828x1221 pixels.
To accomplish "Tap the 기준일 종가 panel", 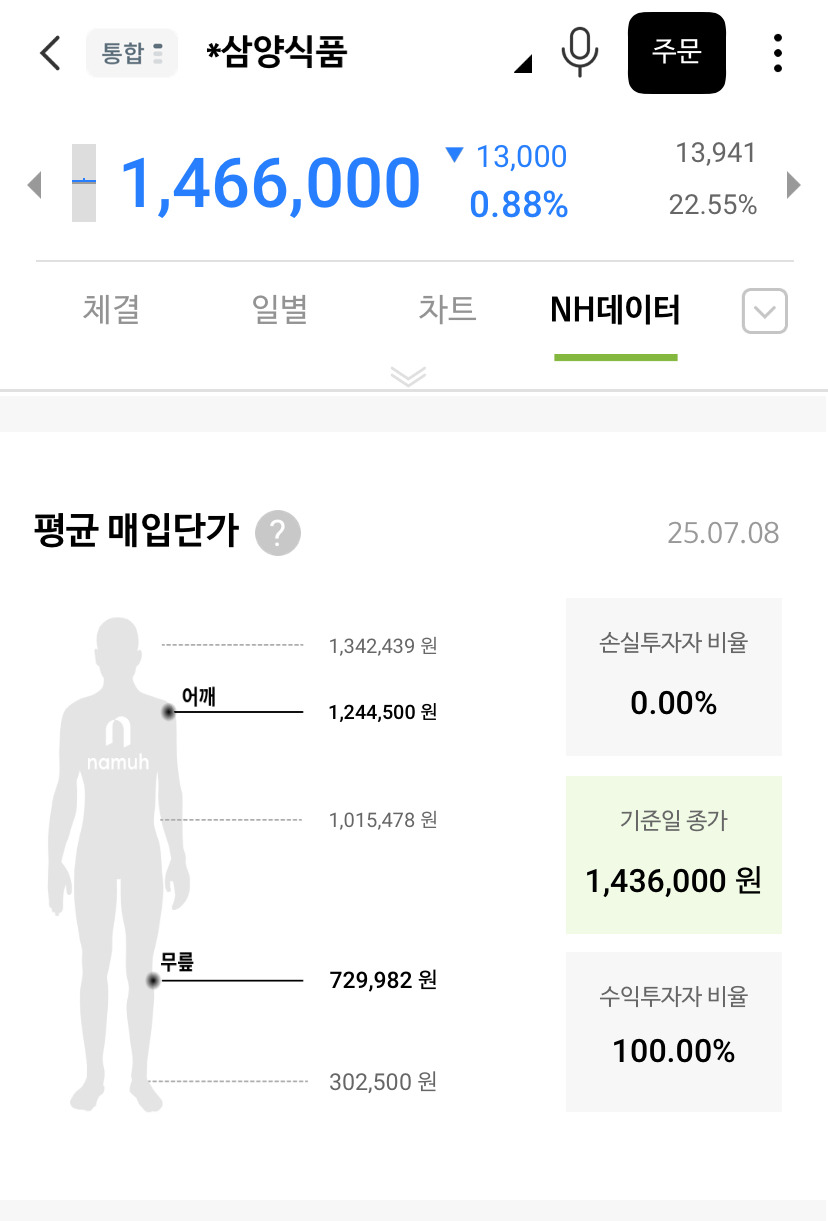I will (x=673, y=855).
